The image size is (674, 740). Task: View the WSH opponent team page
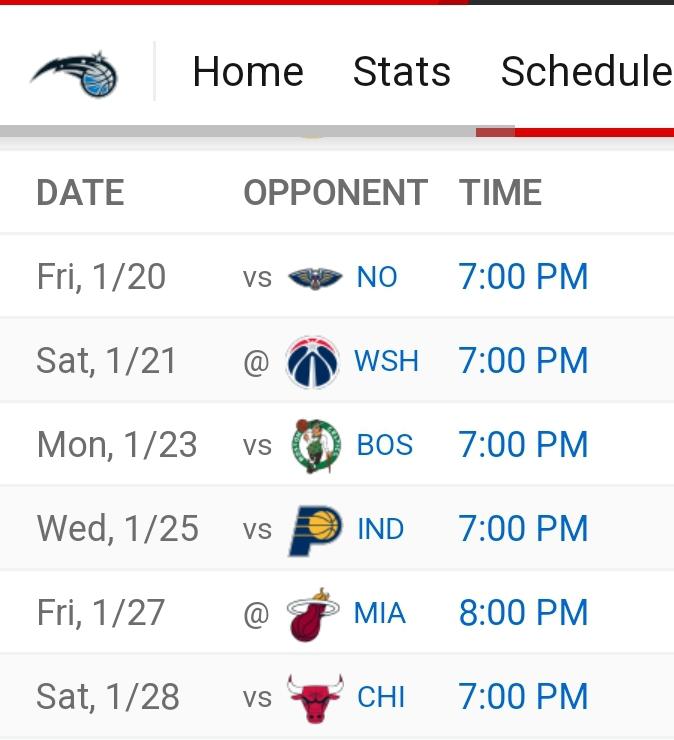[x=385, y=361]
